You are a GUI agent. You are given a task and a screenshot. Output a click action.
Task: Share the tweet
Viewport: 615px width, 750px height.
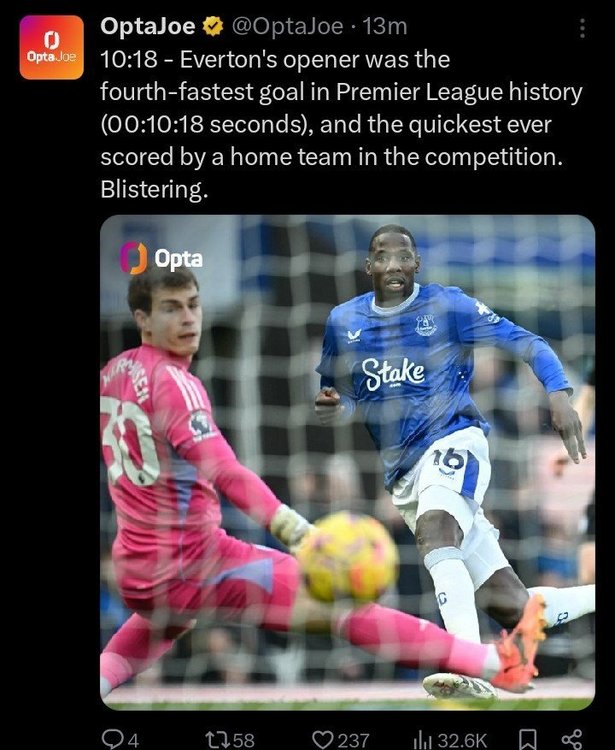[x=572, y=740]
